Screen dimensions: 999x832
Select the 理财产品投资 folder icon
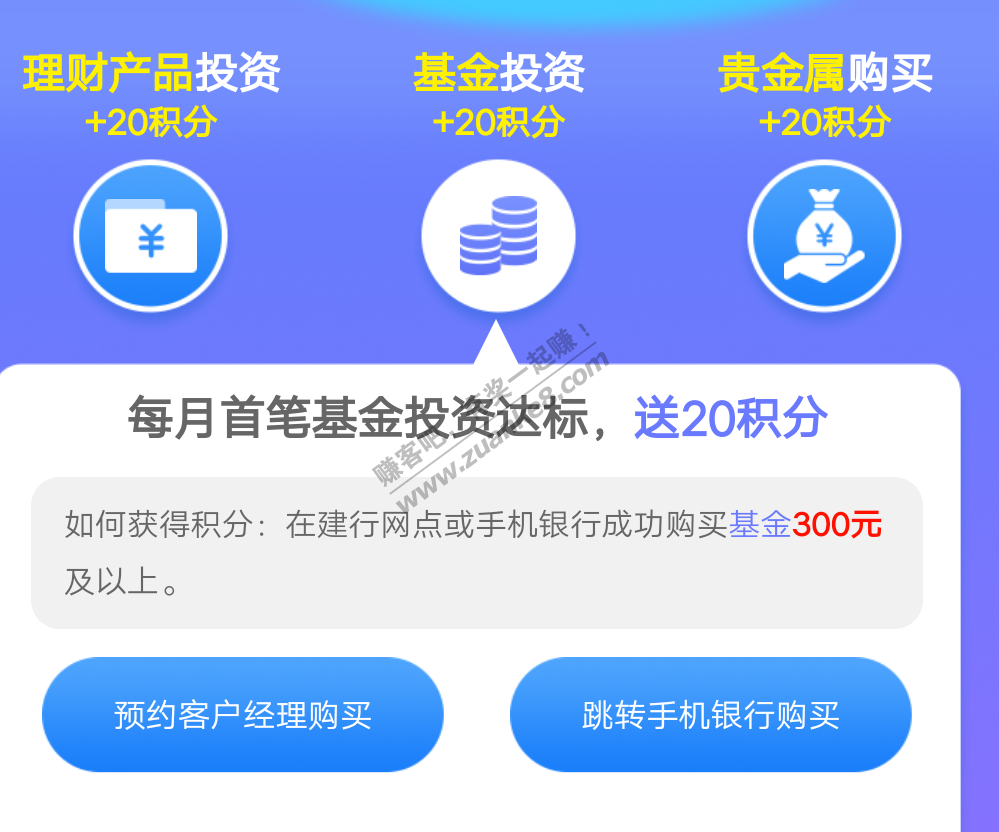[150, 236]
